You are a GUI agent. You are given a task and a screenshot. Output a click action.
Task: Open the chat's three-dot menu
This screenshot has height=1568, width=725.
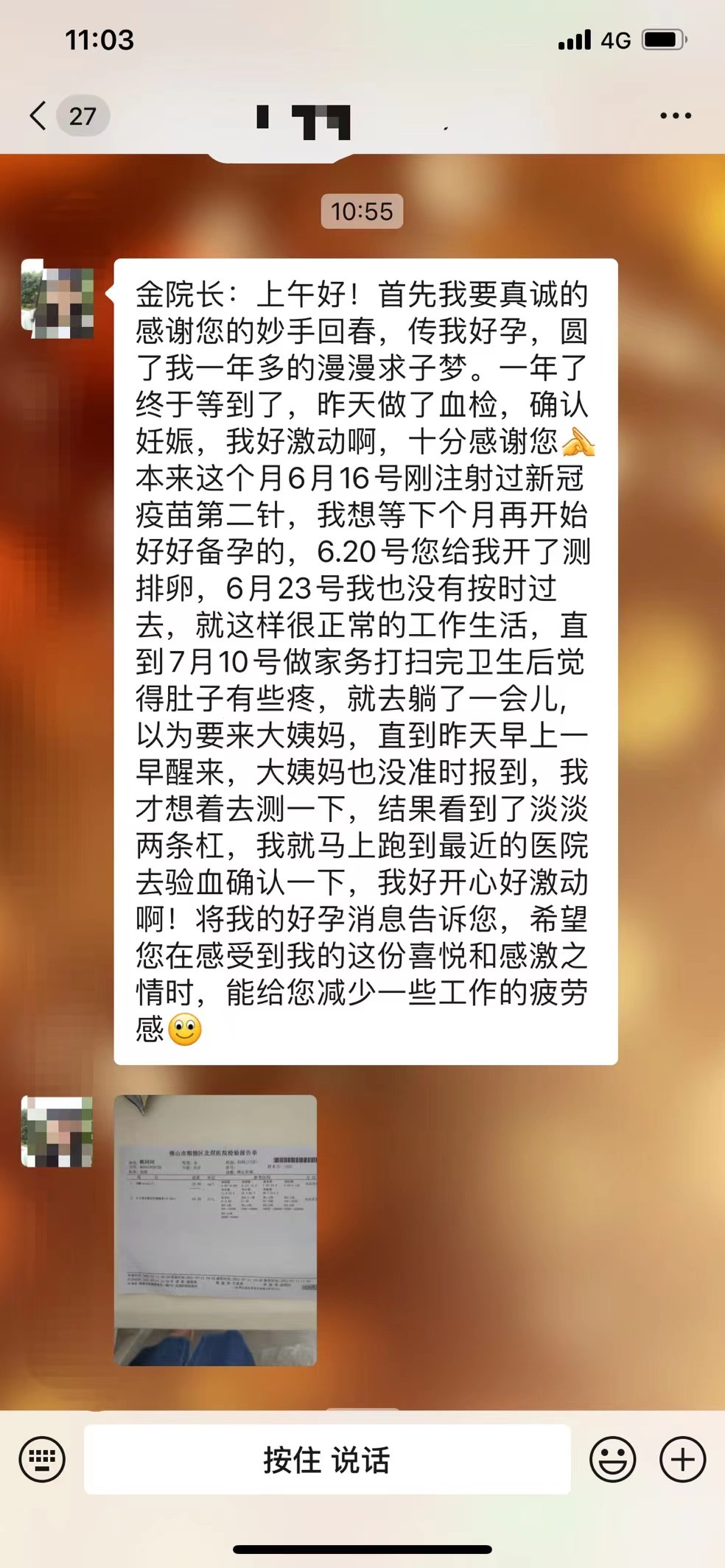[675, 116]
